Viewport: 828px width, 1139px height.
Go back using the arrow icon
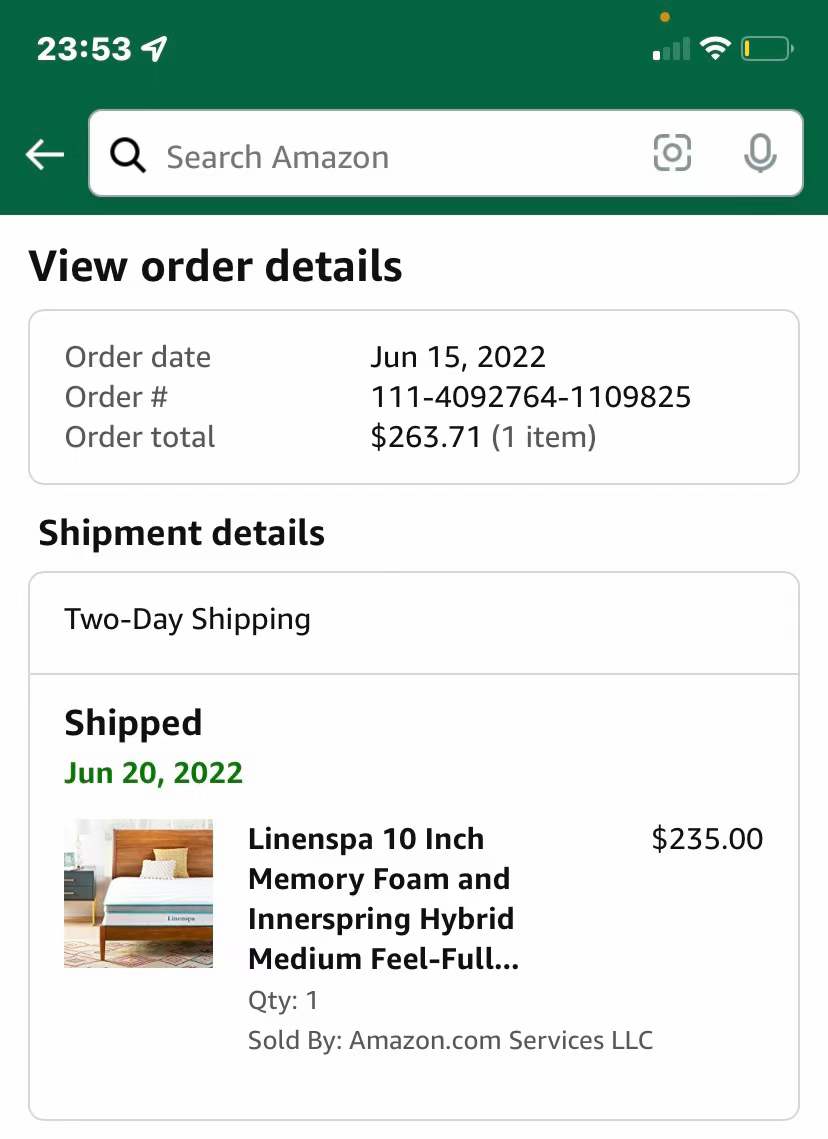(x=45, y=154)
